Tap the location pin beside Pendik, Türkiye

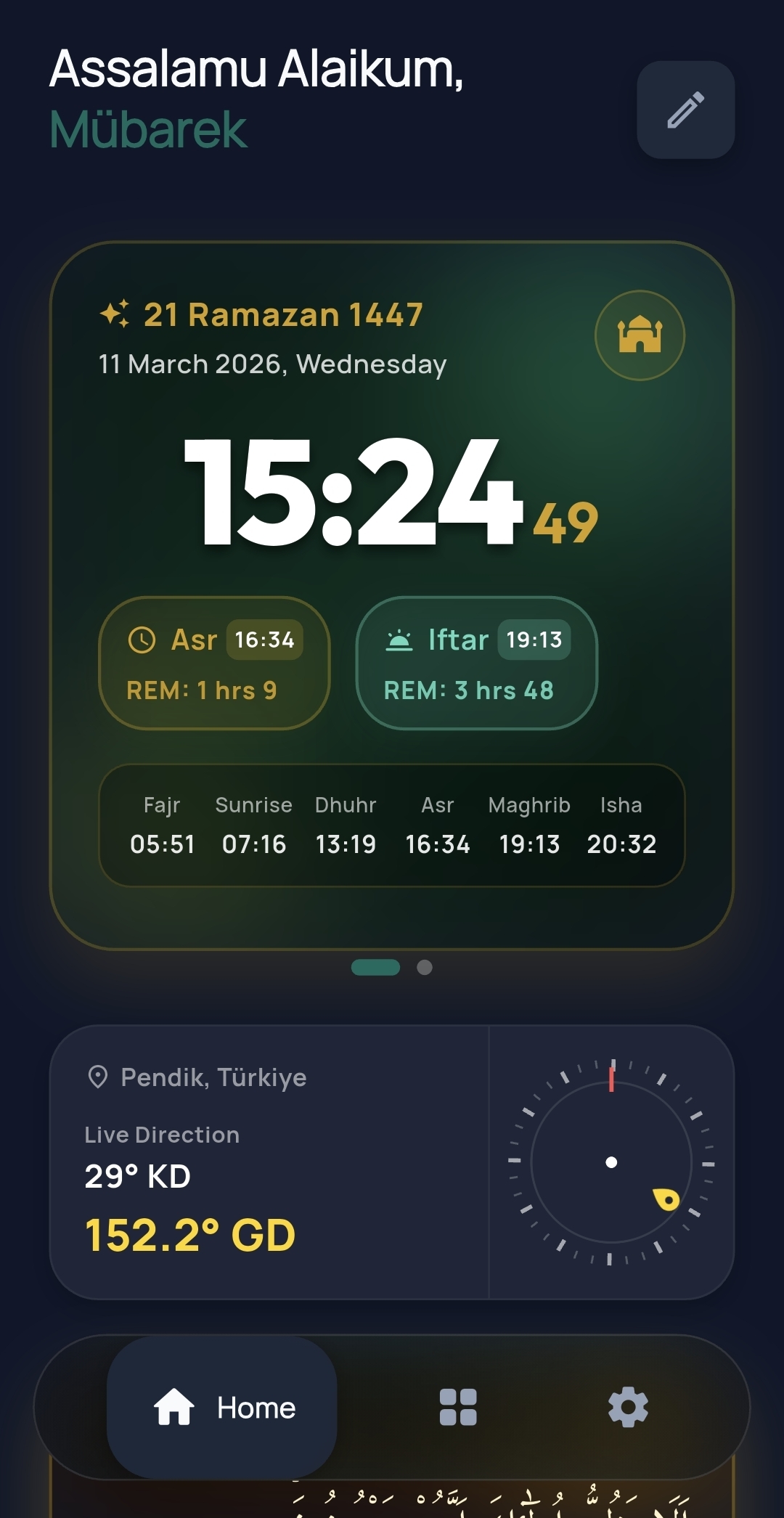[x=99, y=1077]
